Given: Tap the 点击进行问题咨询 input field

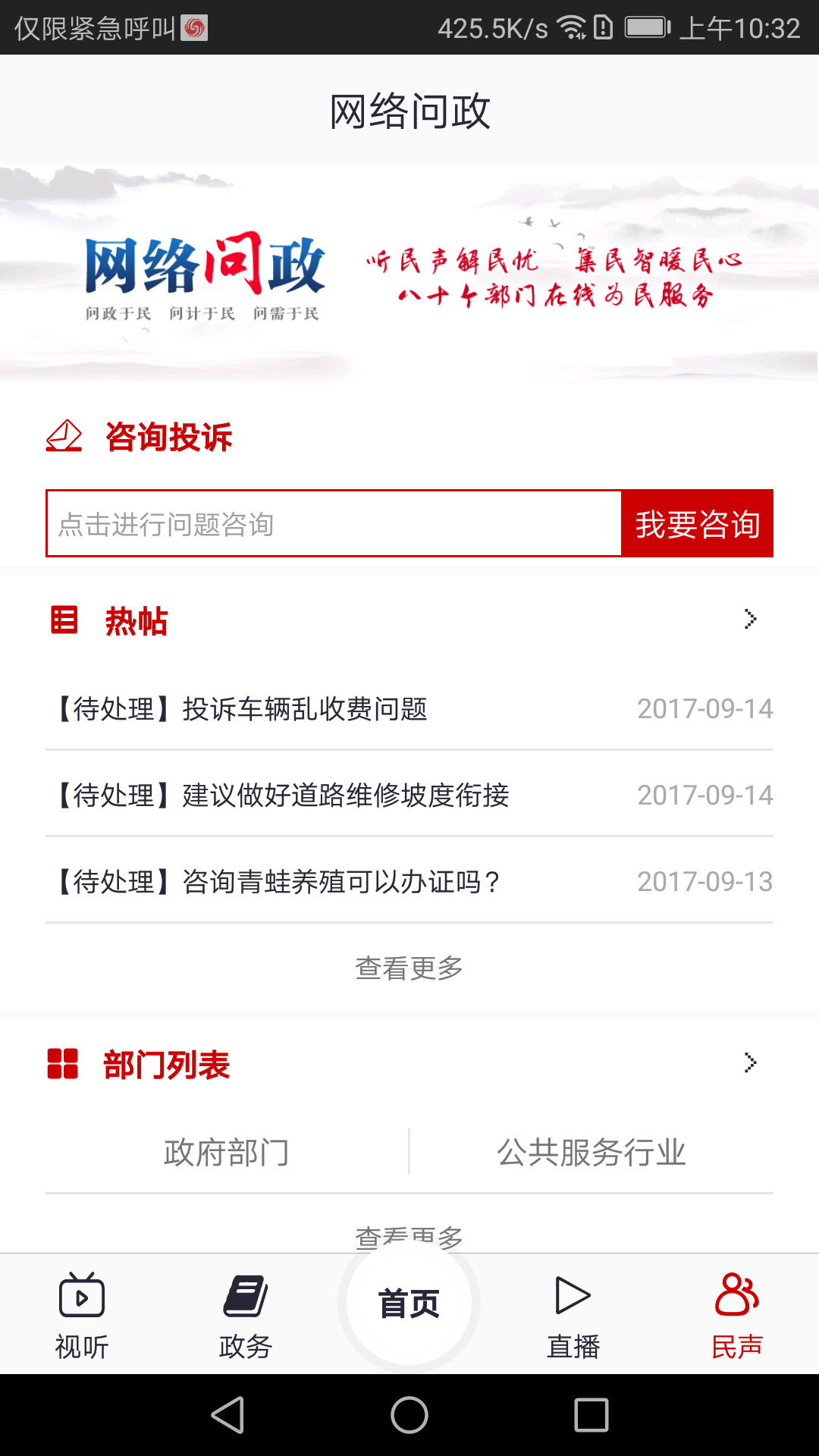Looking at the screenshot, I should pyautogui.click(x=334, y=524).
